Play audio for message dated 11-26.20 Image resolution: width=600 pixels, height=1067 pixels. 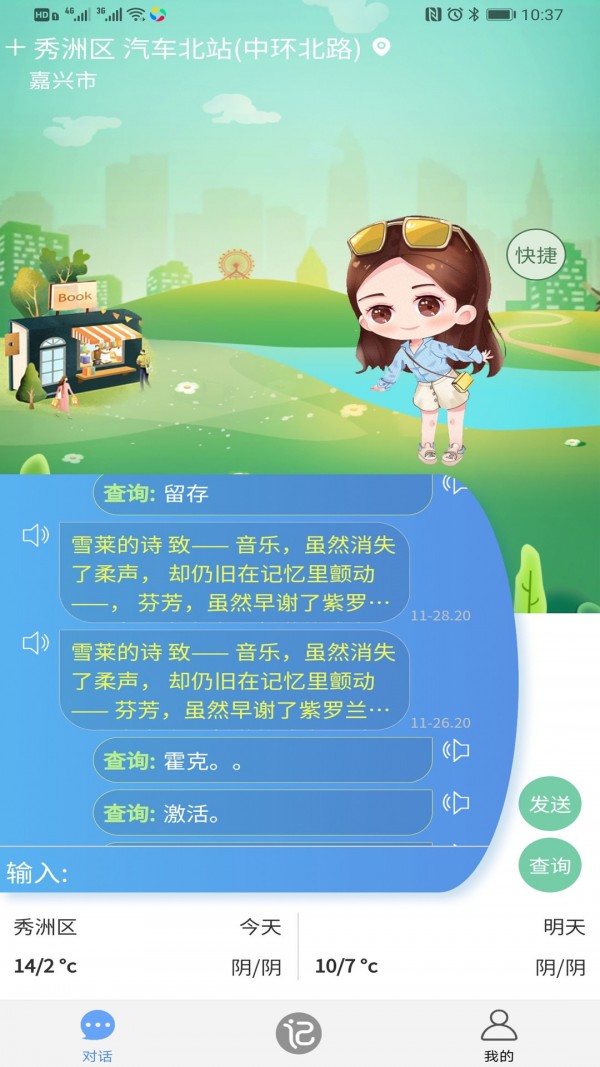coord(36,642)
